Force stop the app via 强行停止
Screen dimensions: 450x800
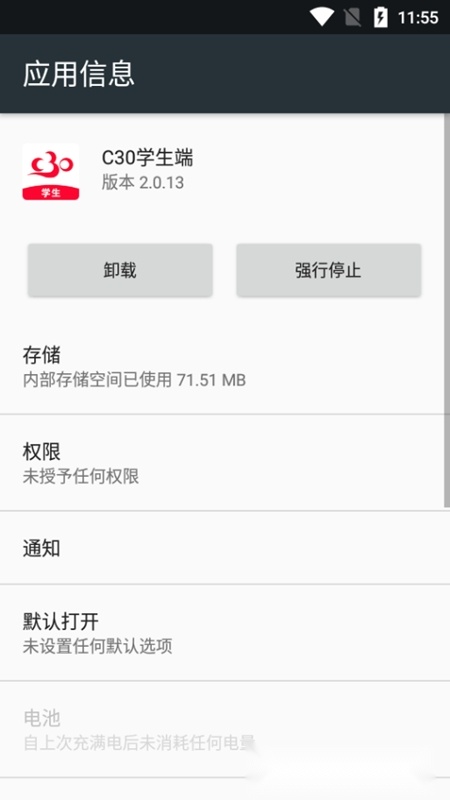click(x=329, y=270)
